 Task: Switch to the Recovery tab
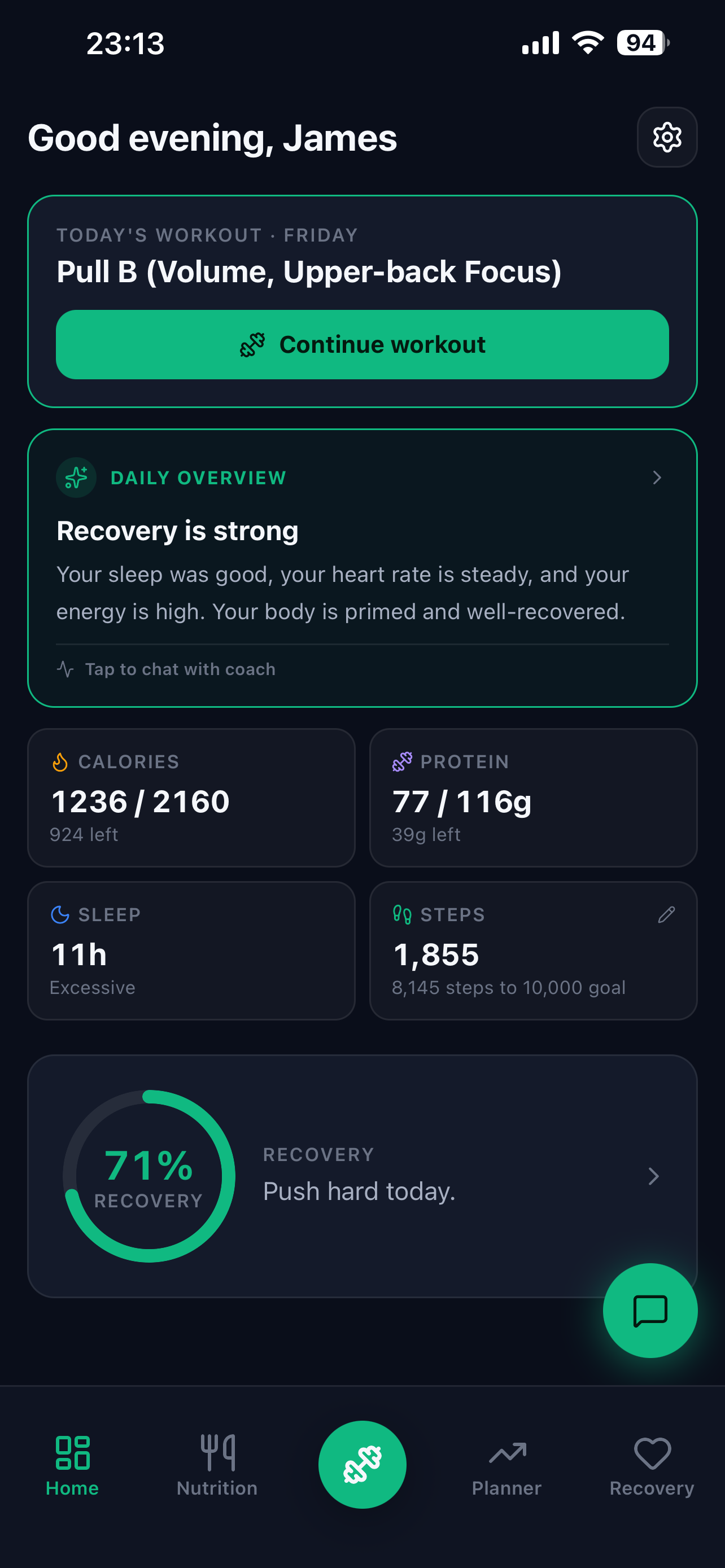[652, 1466]
